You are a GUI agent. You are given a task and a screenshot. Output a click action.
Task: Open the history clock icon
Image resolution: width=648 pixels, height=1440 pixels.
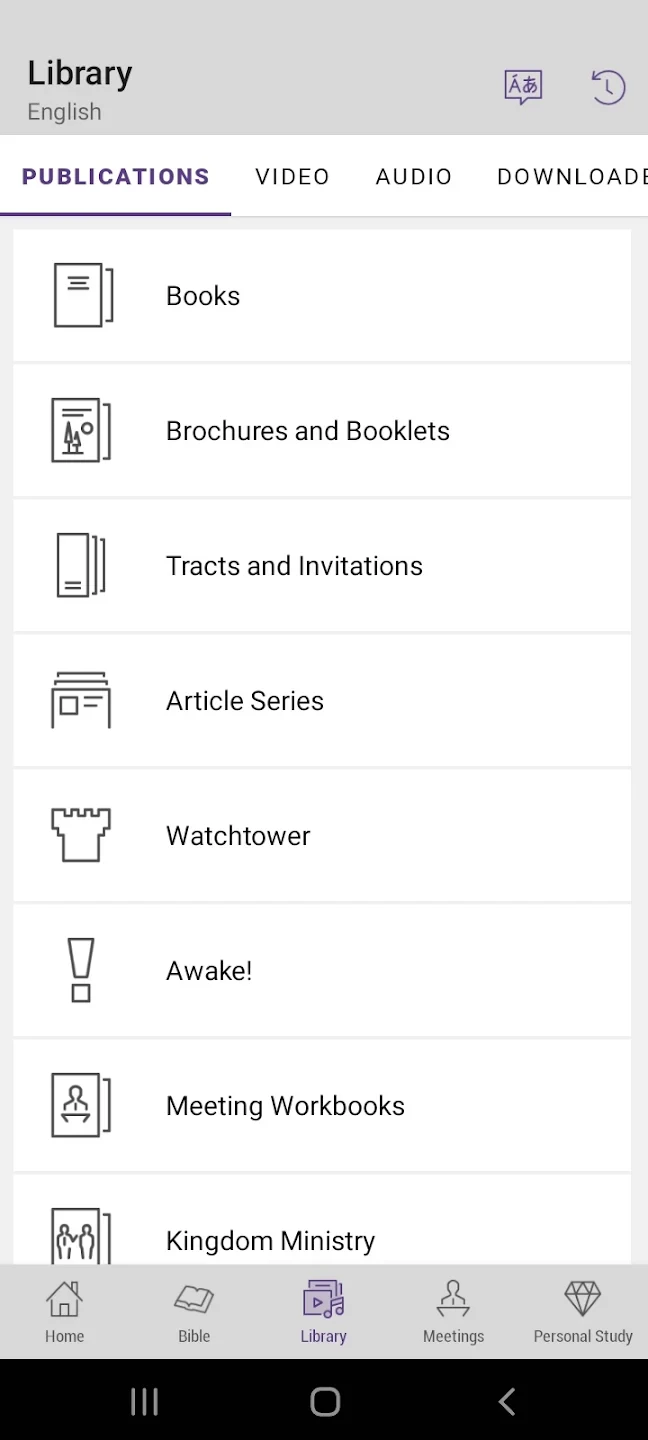point(607,88)
